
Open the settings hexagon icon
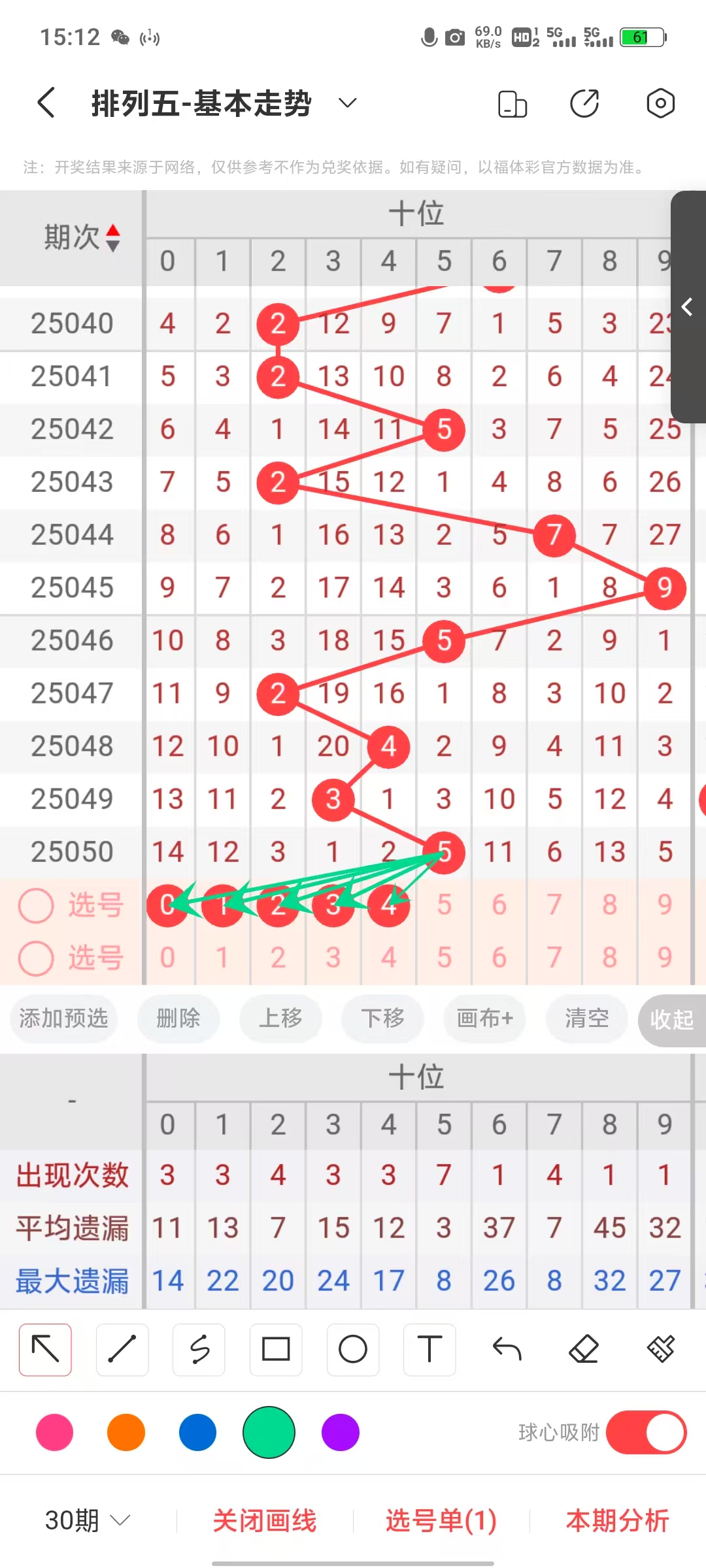(660, 103)
